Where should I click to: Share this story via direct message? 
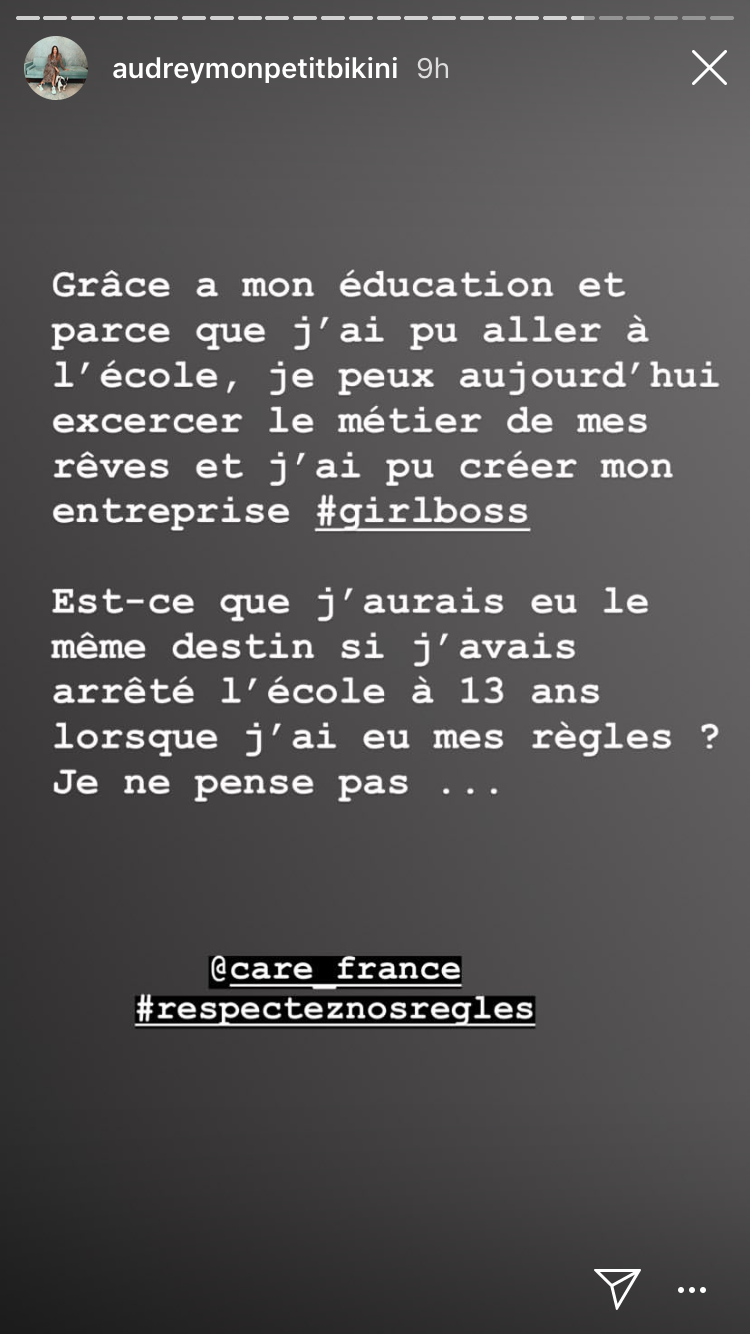(x=617, y=1288)
